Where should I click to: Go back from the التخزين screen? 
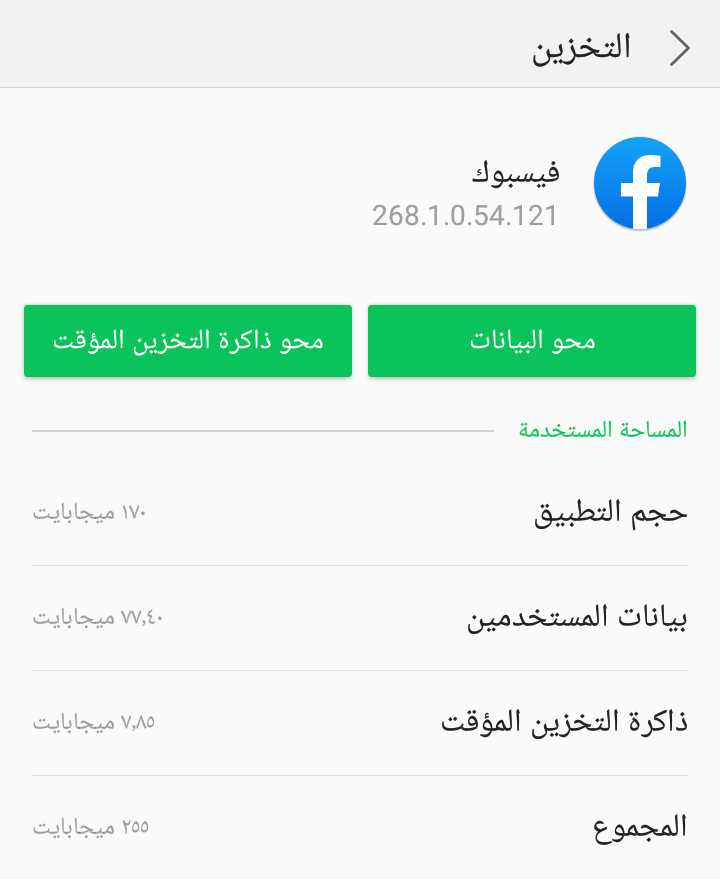coord(680,48)
